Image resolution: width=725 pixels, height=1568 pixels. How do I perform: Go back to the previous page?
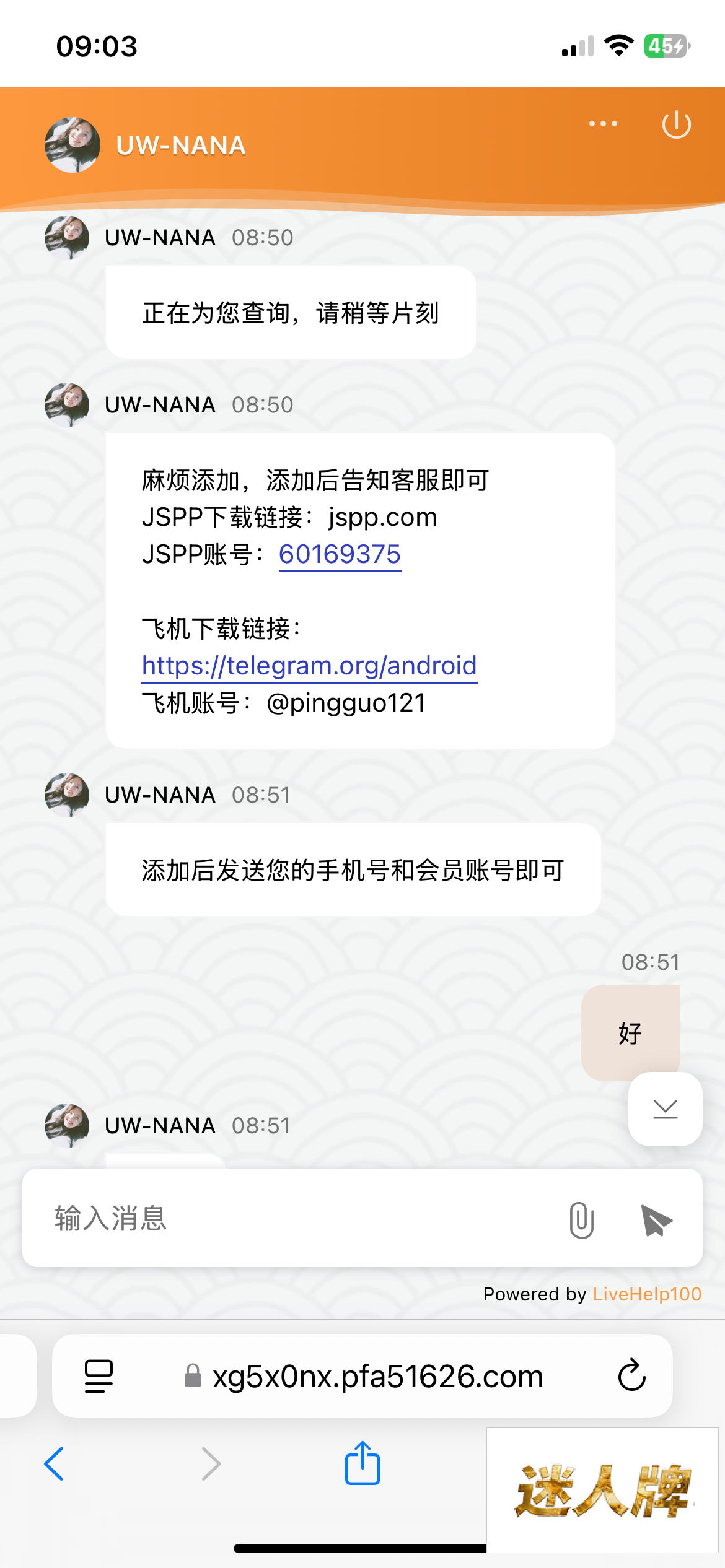55,1464
